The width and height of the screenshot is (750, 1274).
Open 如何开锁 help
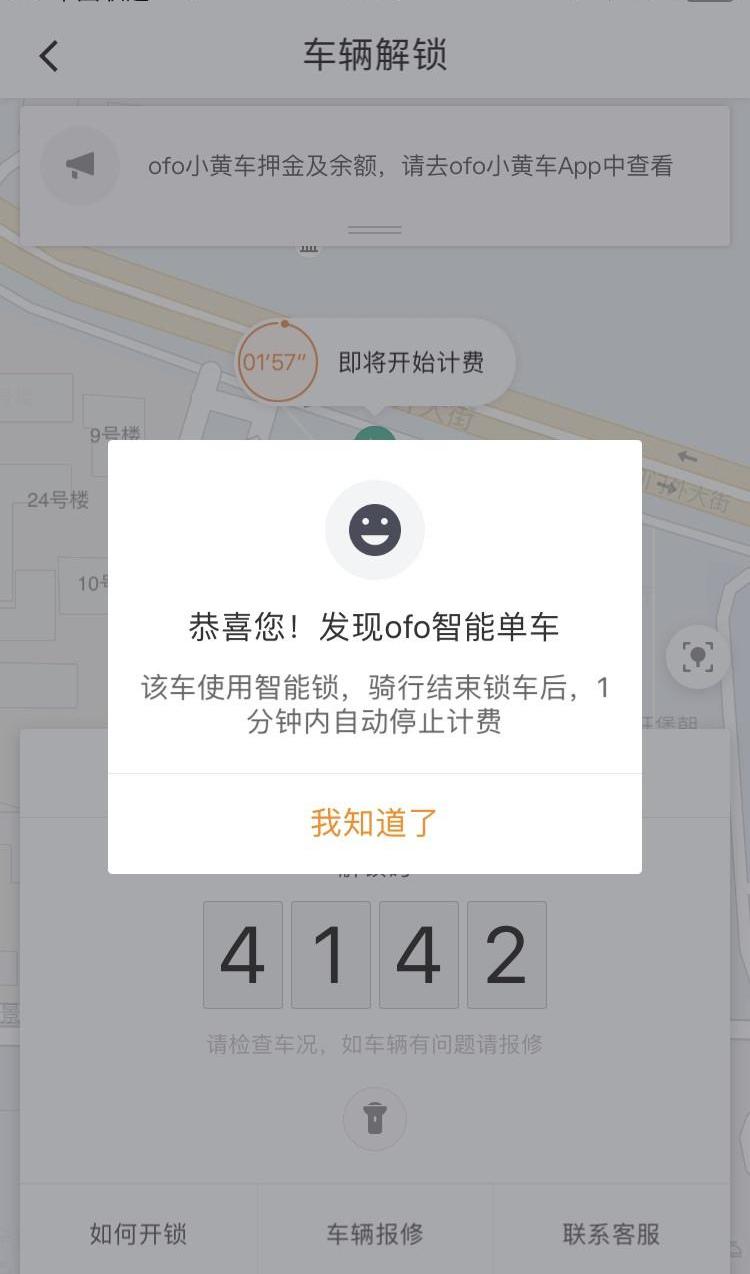click(138, 1233)
